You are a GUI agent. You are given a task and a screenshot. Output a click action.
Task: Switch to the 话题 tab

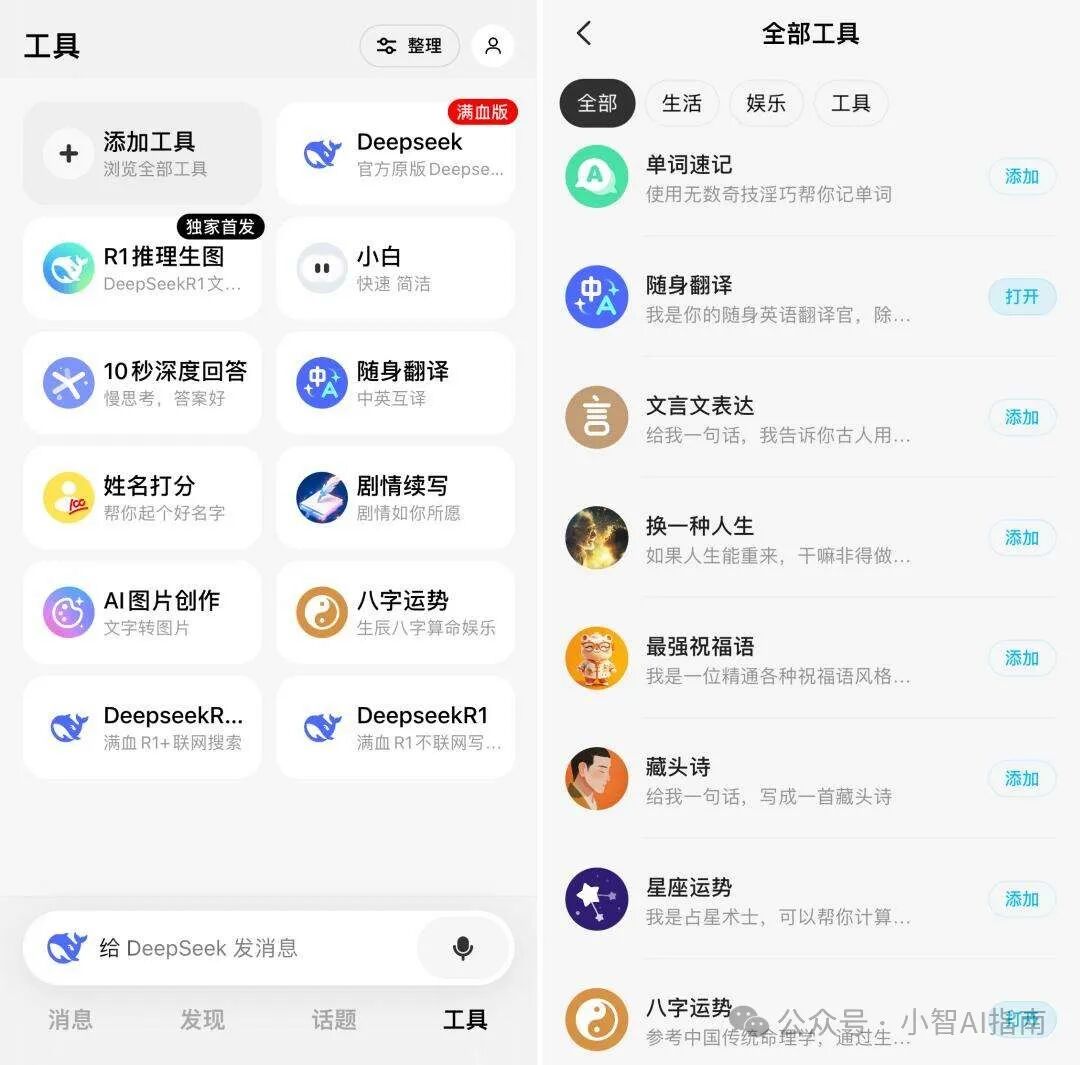[334, 1019]
